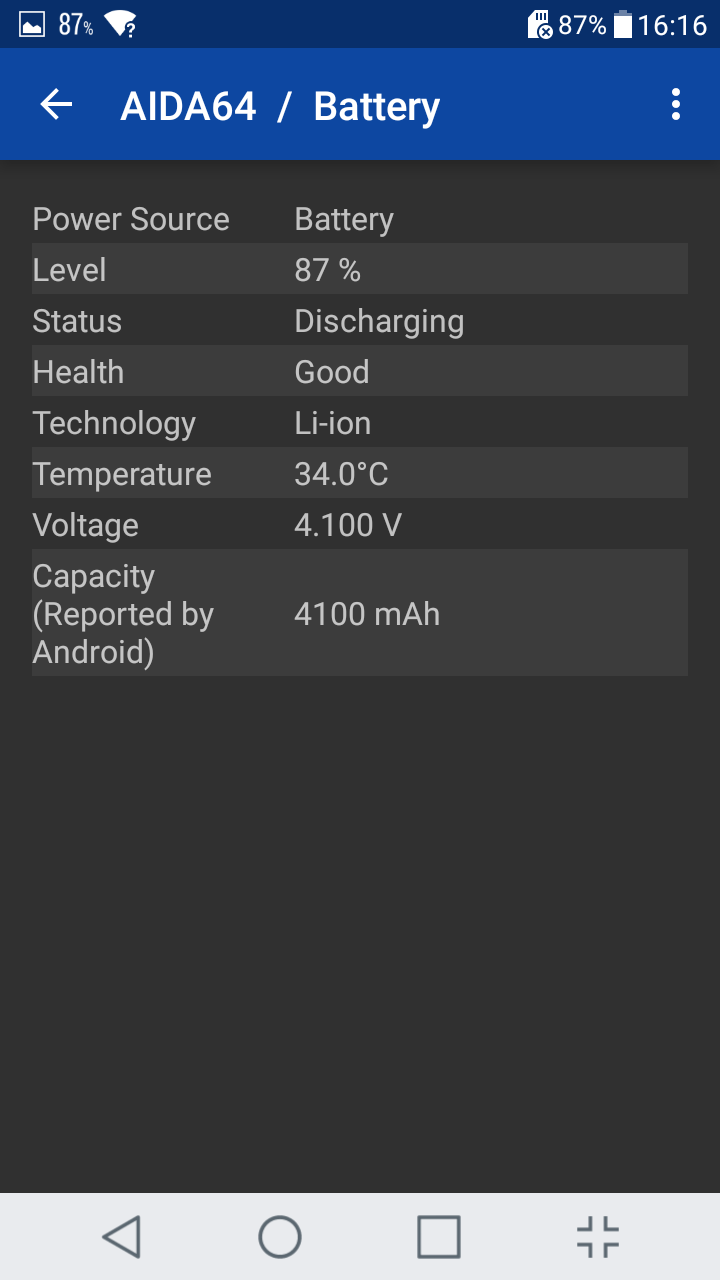Tap the collapse arrows navigation bar icon
The width and height of the screenshot is (720, 1280).
pyautogui.click(x=598, y=1237)
